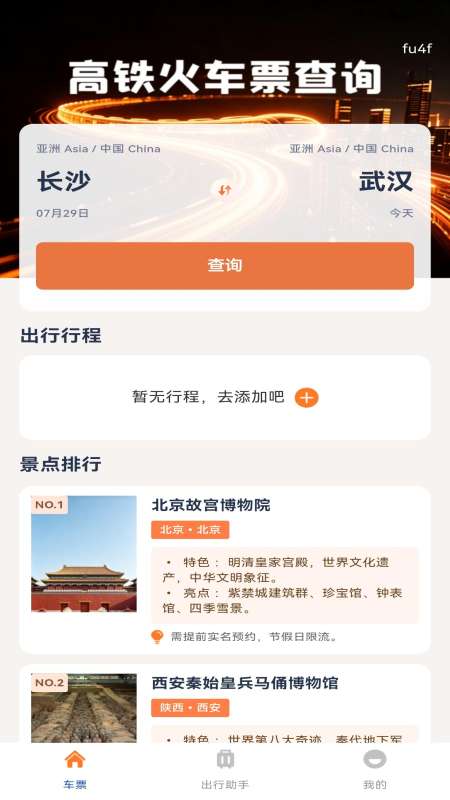Viewport: 450px width, 800px height.
Task: Swap departure and destination stations
Action: 225,190
